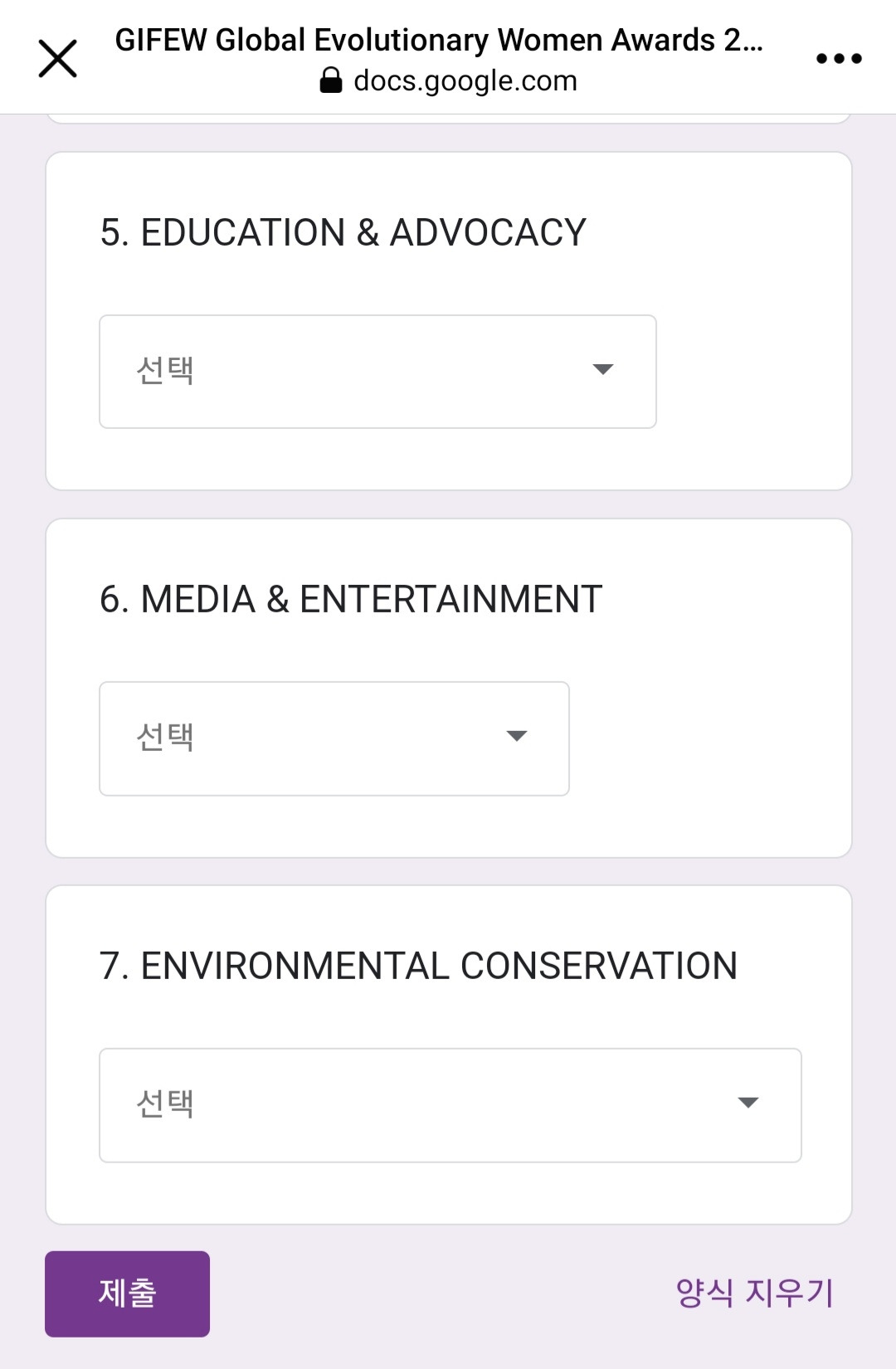The height and width of the screenshot is (1369, 896).
Task: Click the lock icon beside docs.google.com
Action: click(330, 80)
